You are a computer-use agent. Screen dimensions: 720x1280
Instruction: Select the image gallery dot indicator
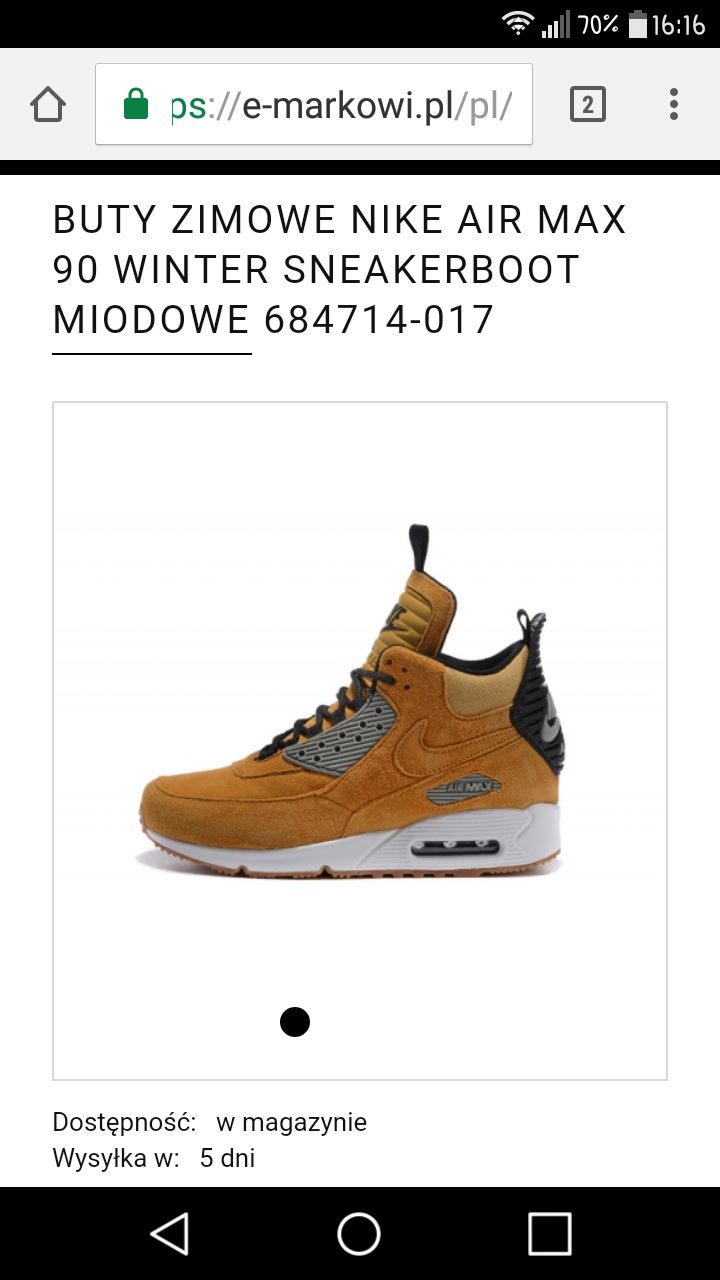tap(295, 1022)
